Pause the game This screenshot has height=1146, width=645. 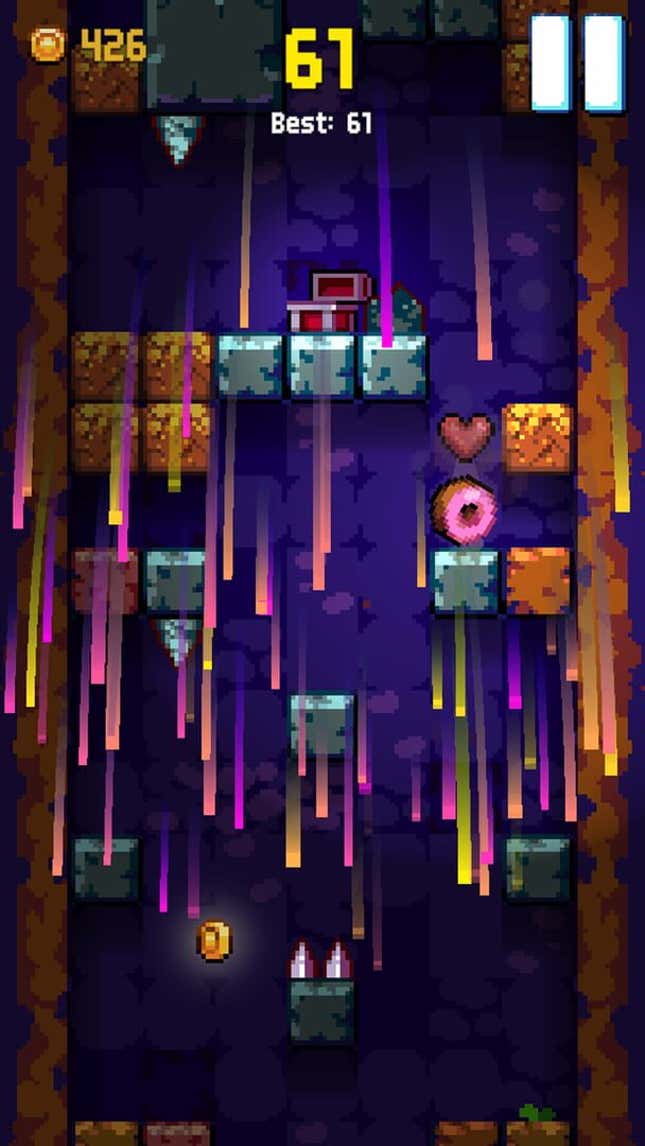[x=577, y=62]
